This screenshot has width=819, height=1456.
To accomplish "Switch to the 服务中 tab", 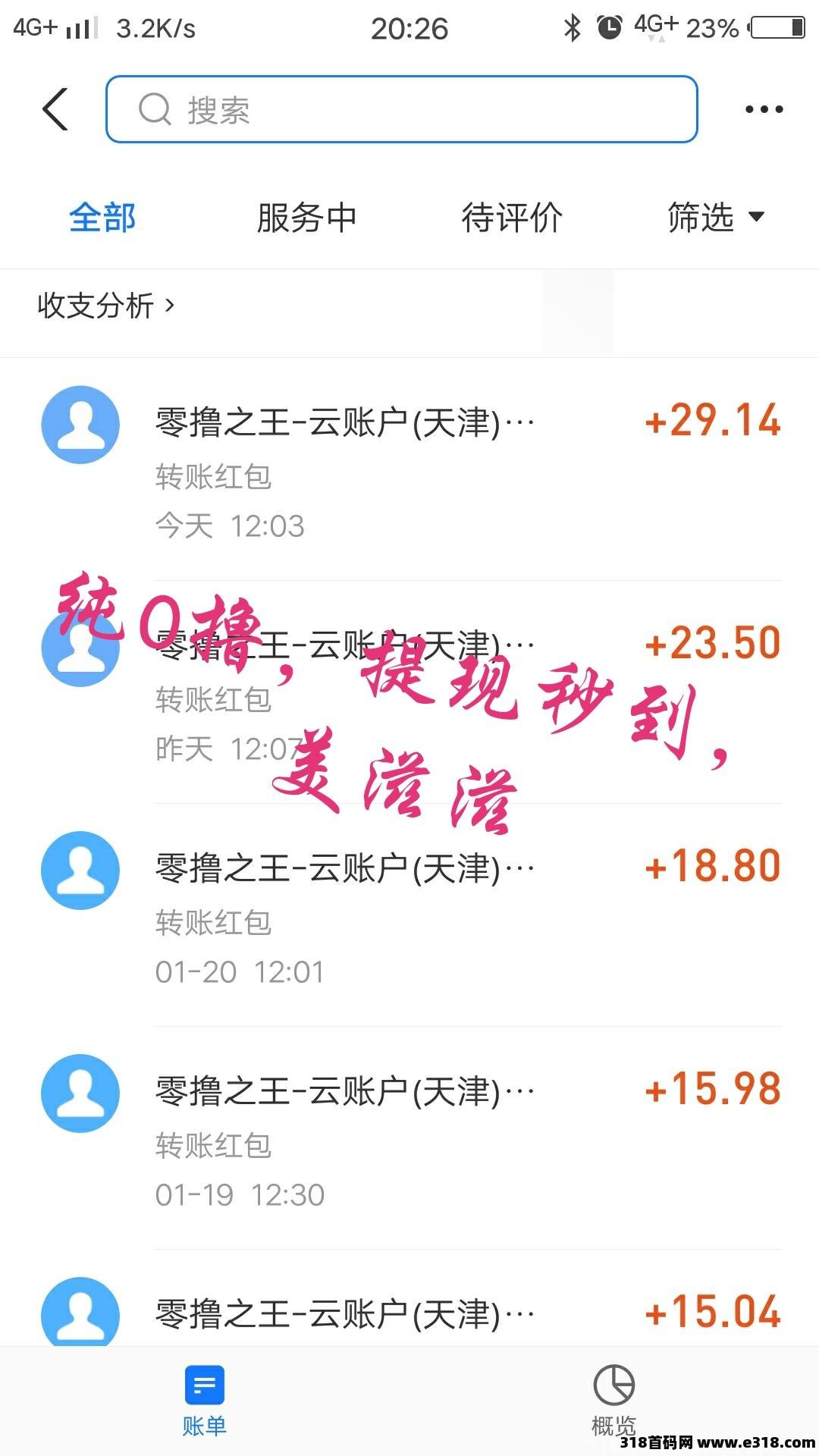I will point(306,218).
